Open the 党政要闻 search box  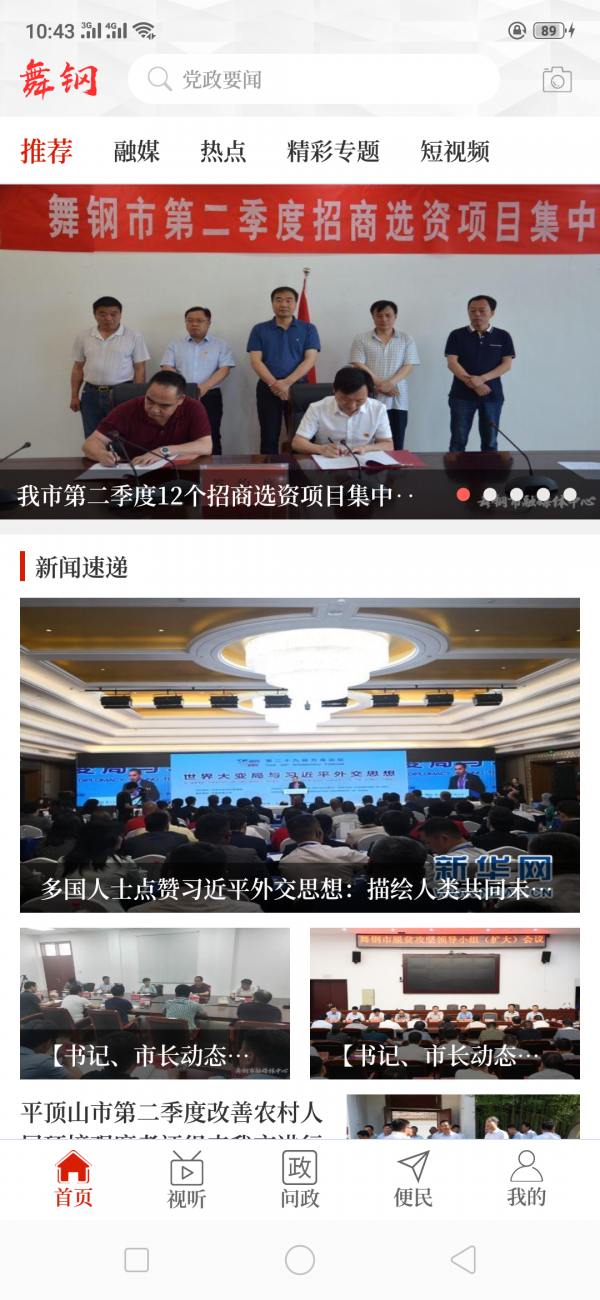313,80
